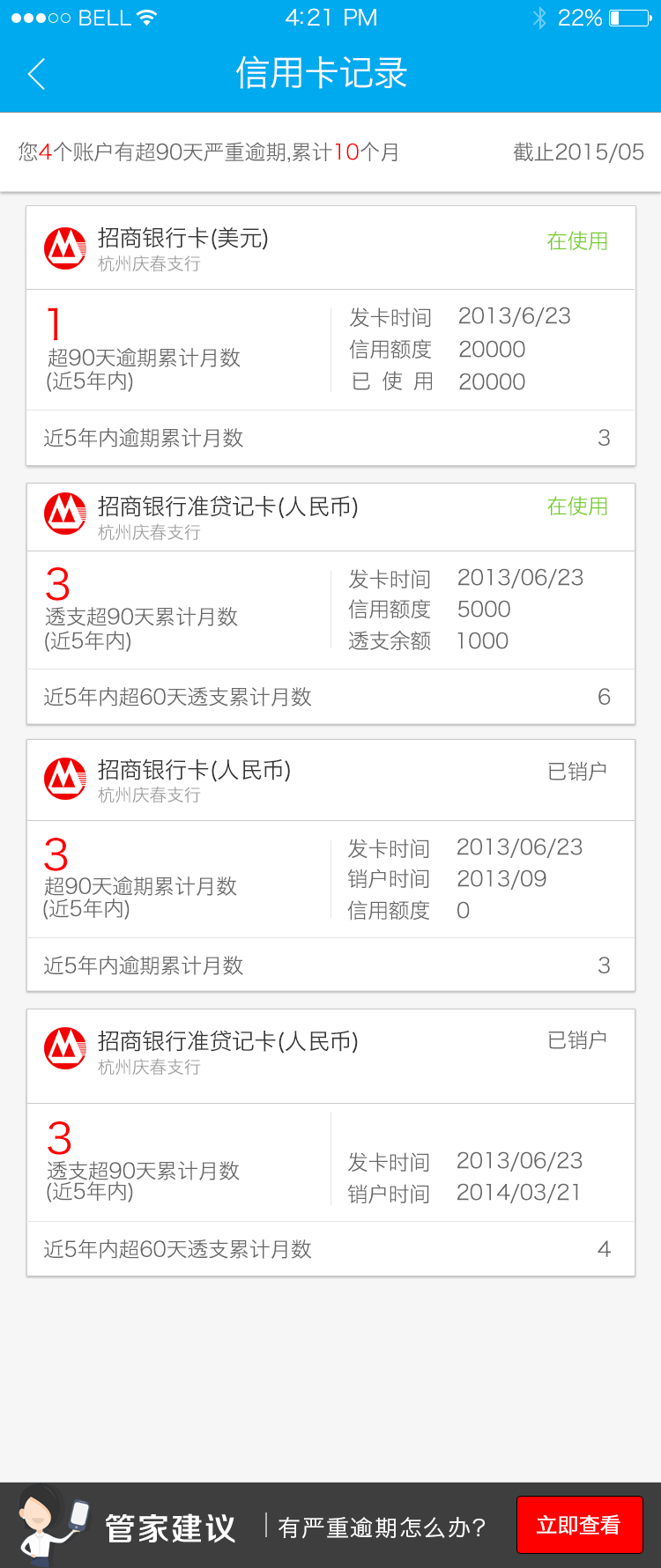This screenshot has width=661, height=1568.
Task: Select the 在使用 status on the 美元 card
Action: (x=579, y=240)
